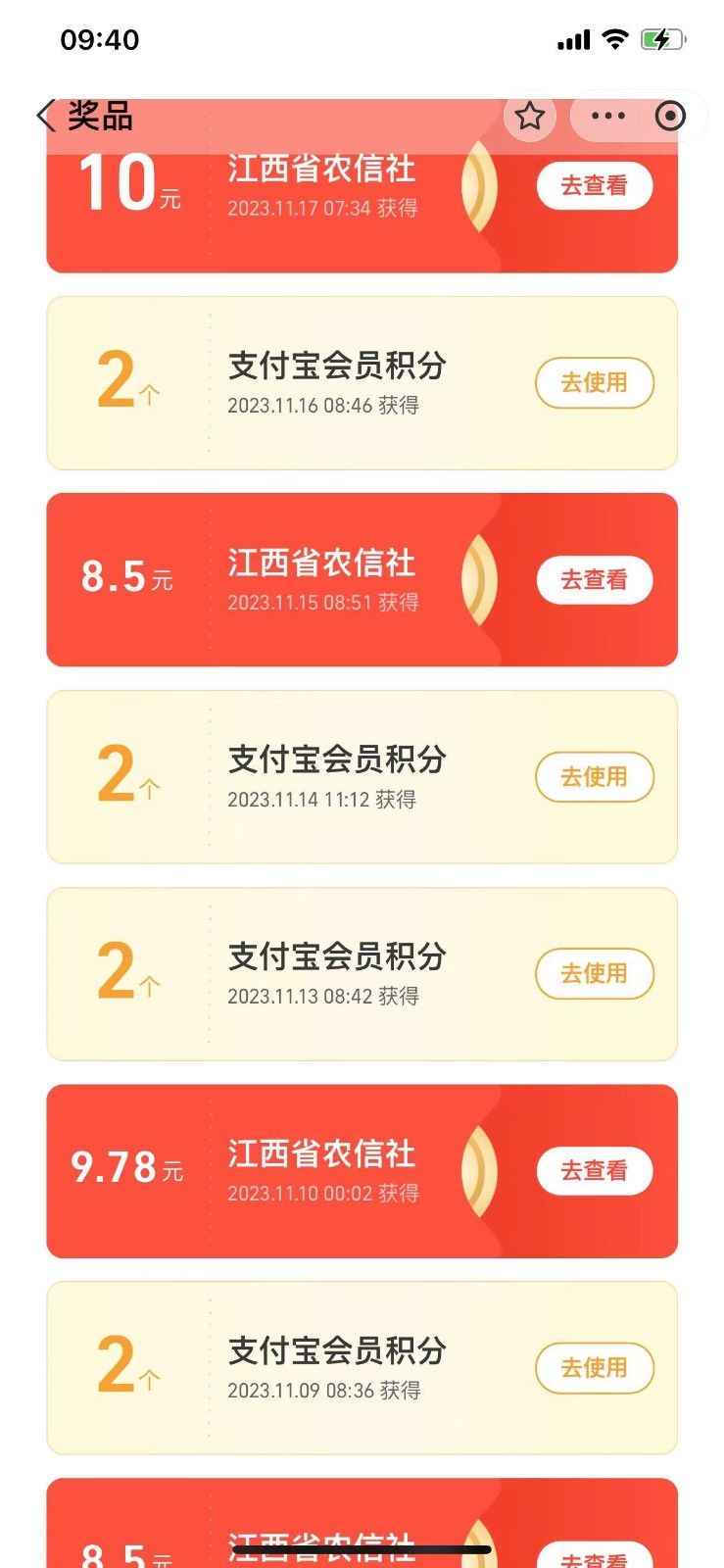Open the 奖品 title header

(98, 116)
